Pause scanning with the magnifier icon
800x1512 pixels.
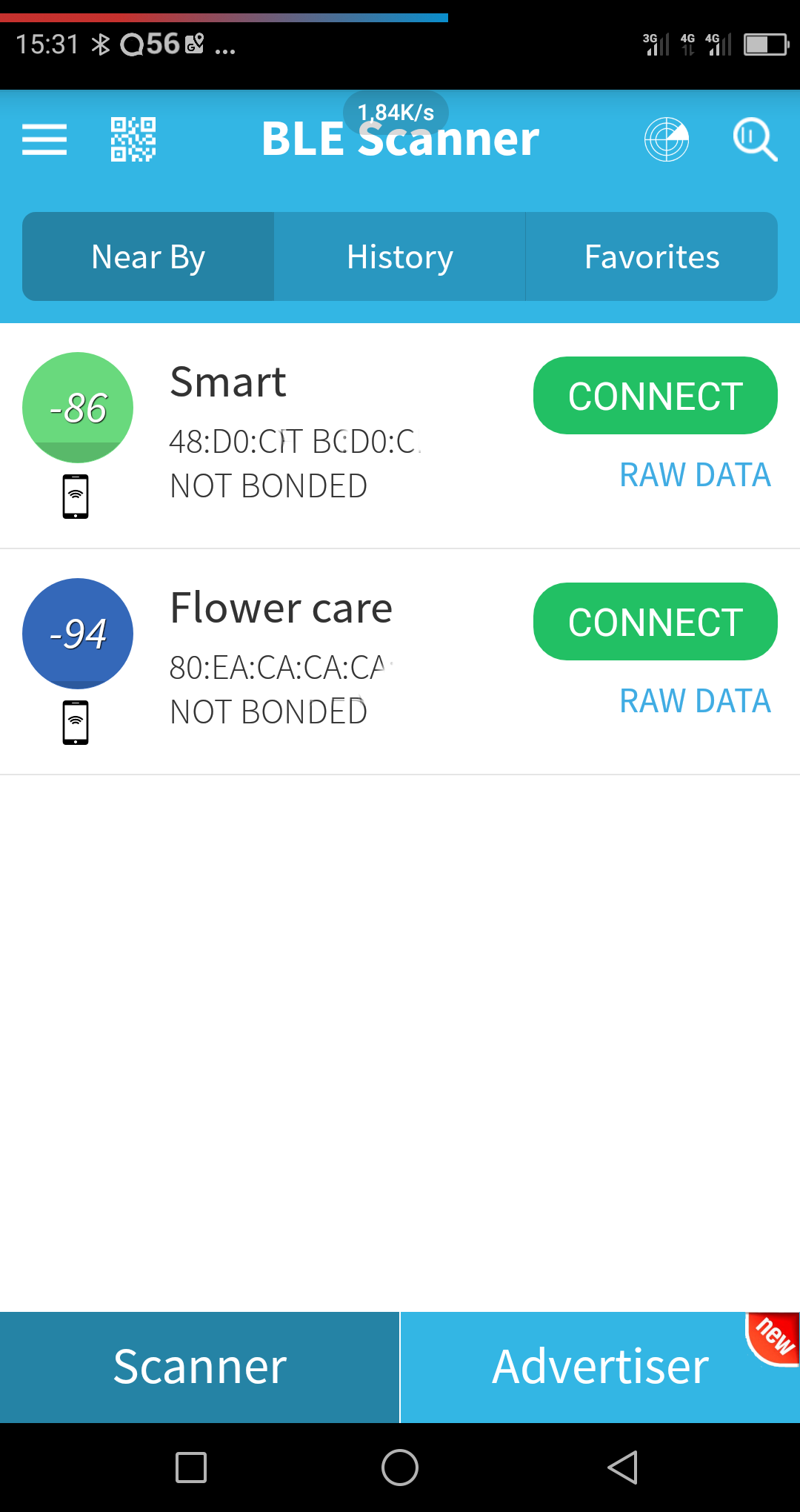[754, 139]
